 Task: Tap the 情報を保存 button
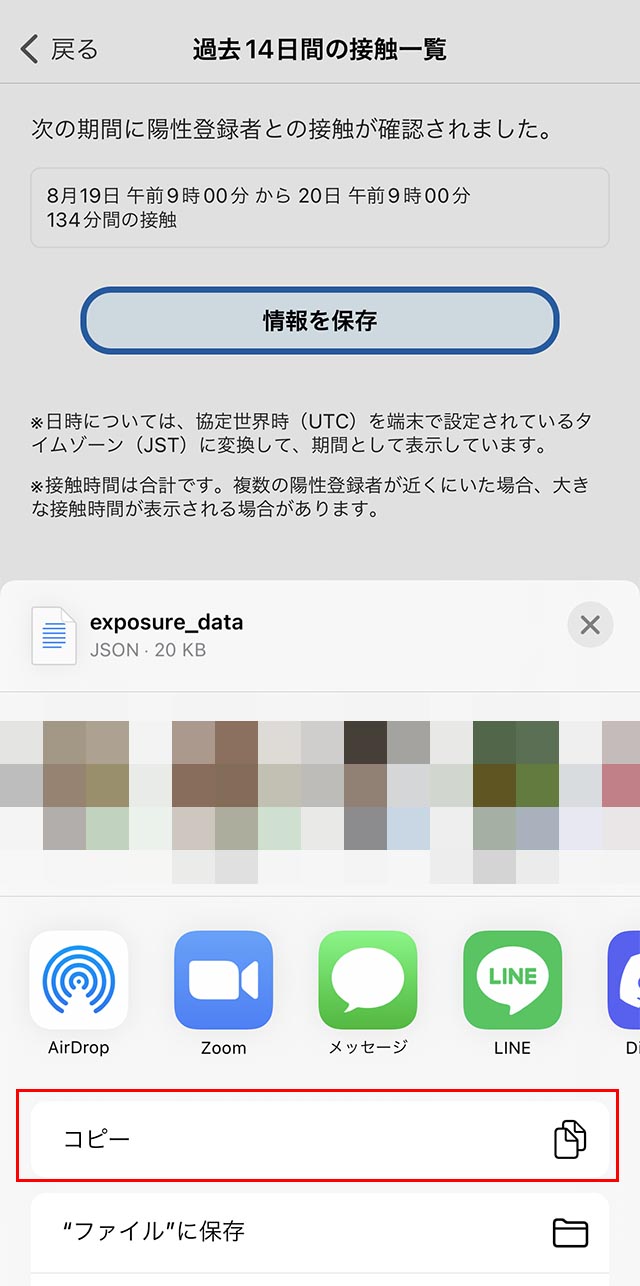click(x=319, y=321)
